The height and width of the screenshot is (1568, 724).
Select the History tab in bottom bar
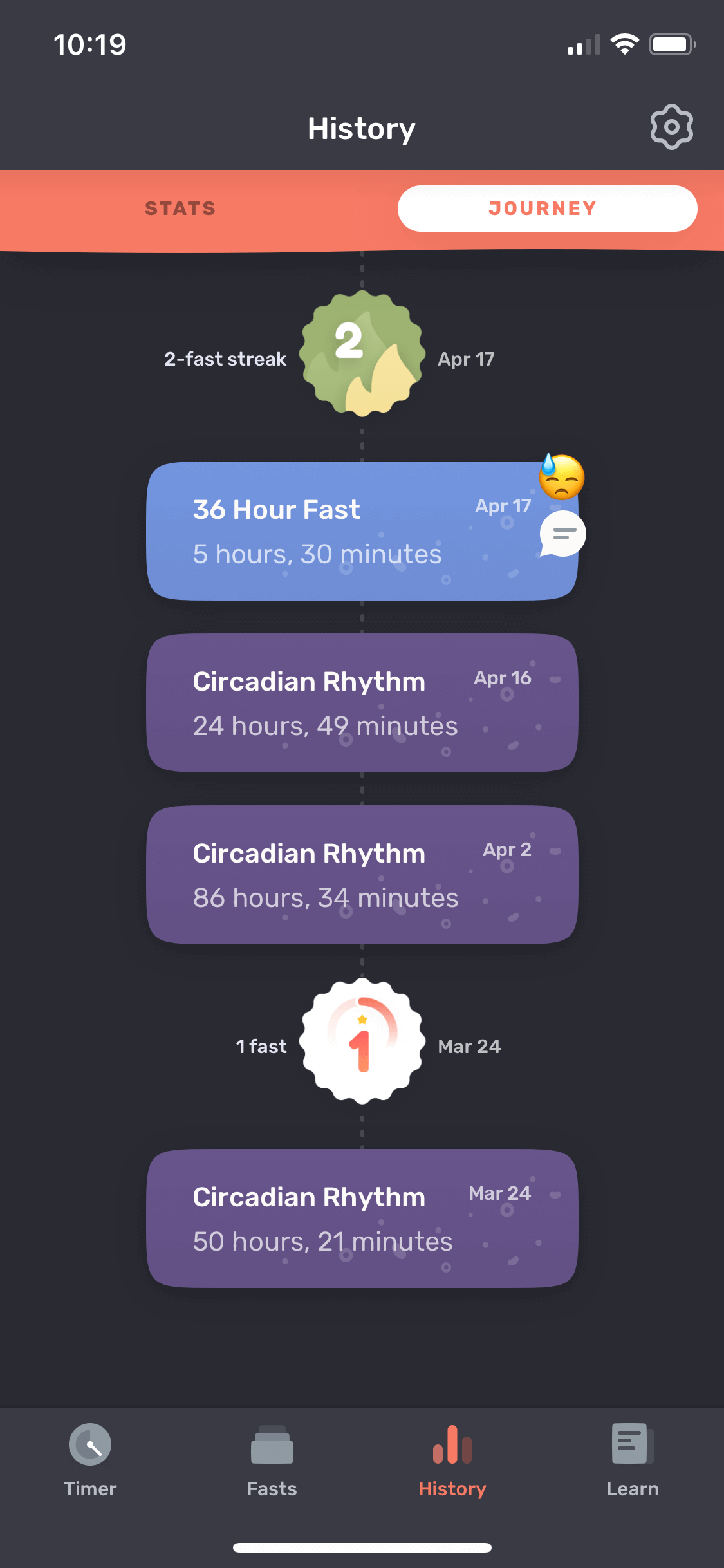[x=452, y=1461]
